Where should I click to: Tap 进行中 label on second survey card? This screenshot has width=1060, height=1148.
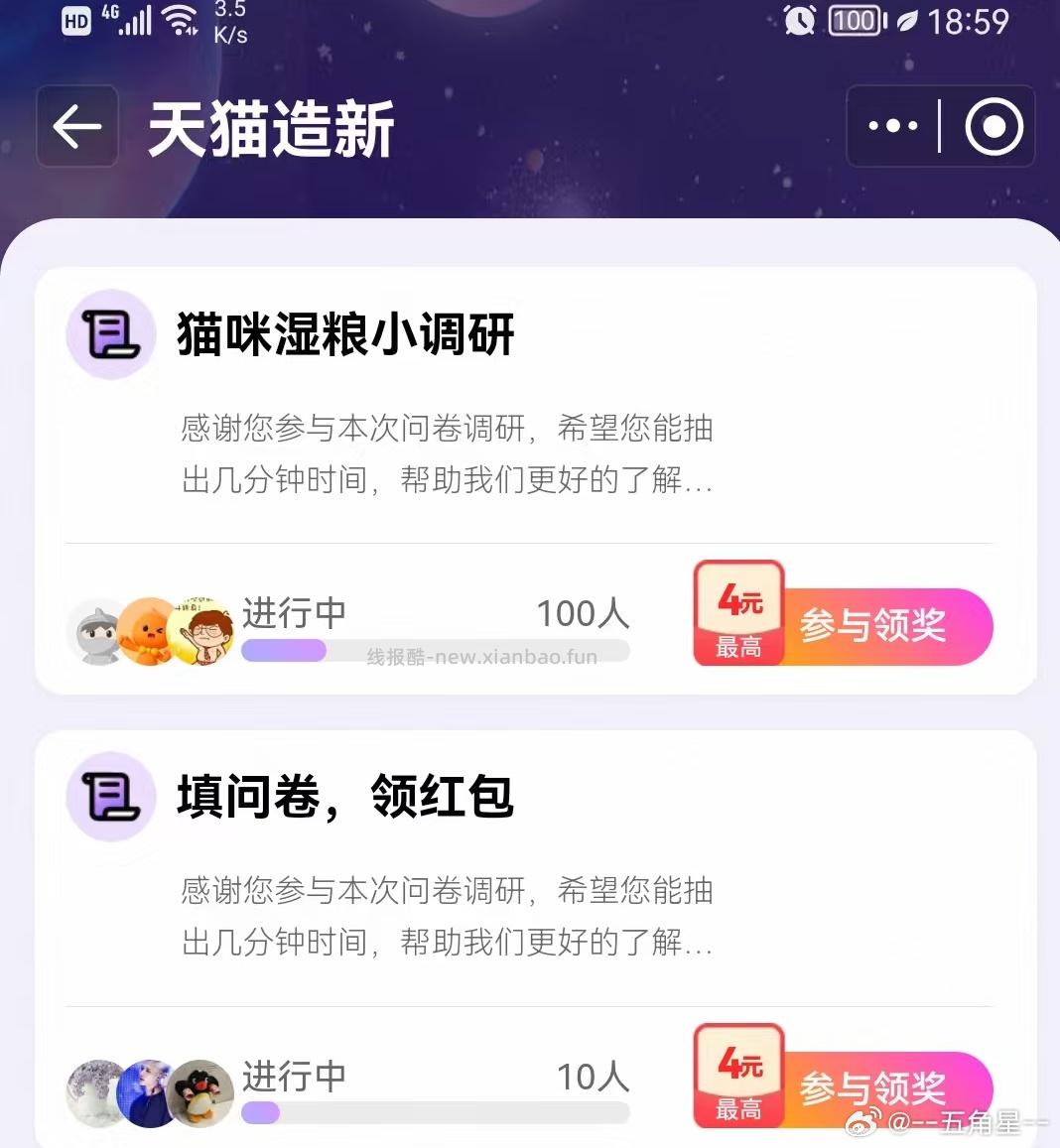click(x=293, y=1077)
